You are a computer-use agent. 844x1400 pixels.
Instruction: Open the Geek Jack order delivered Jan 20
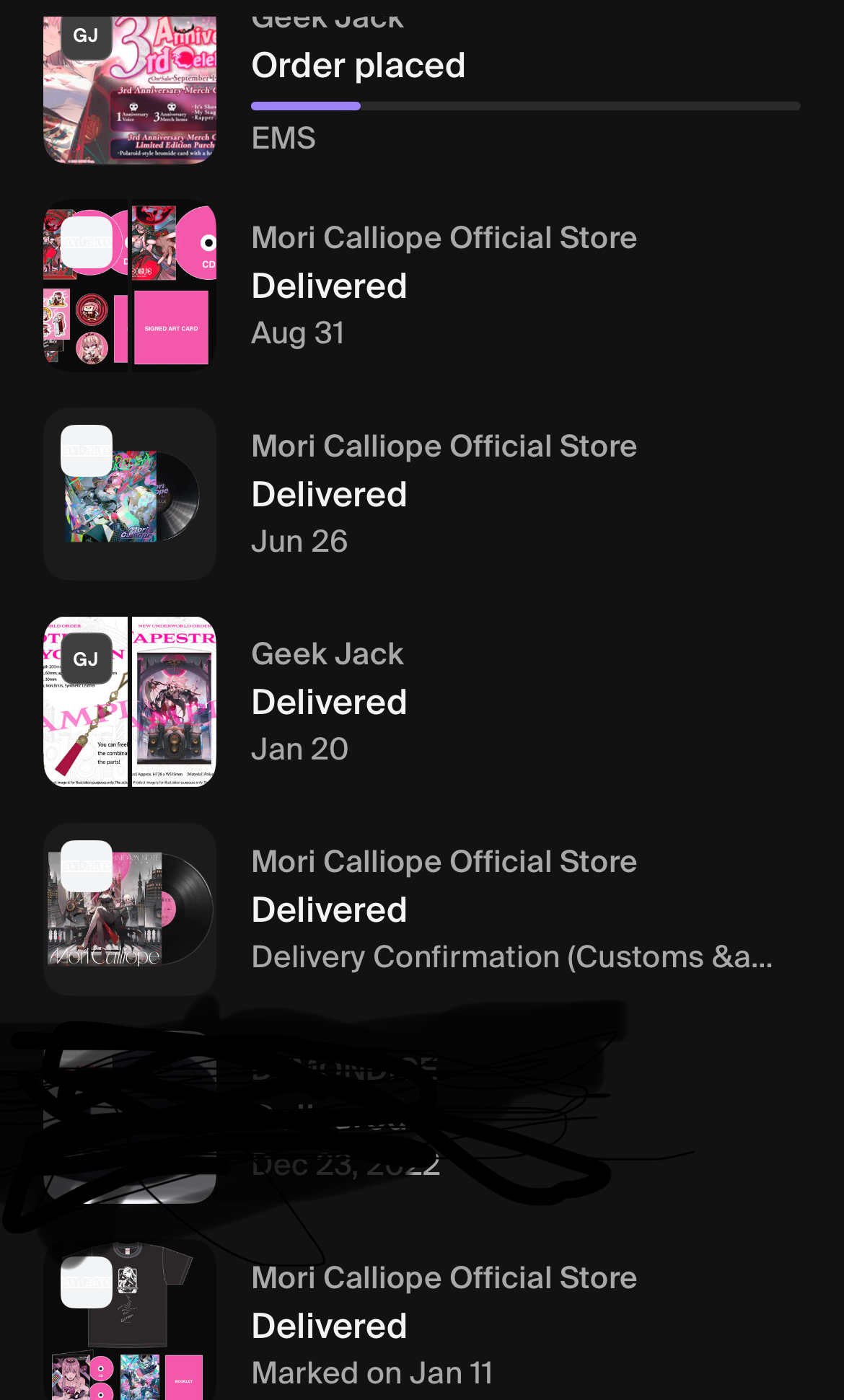[422, 702]
